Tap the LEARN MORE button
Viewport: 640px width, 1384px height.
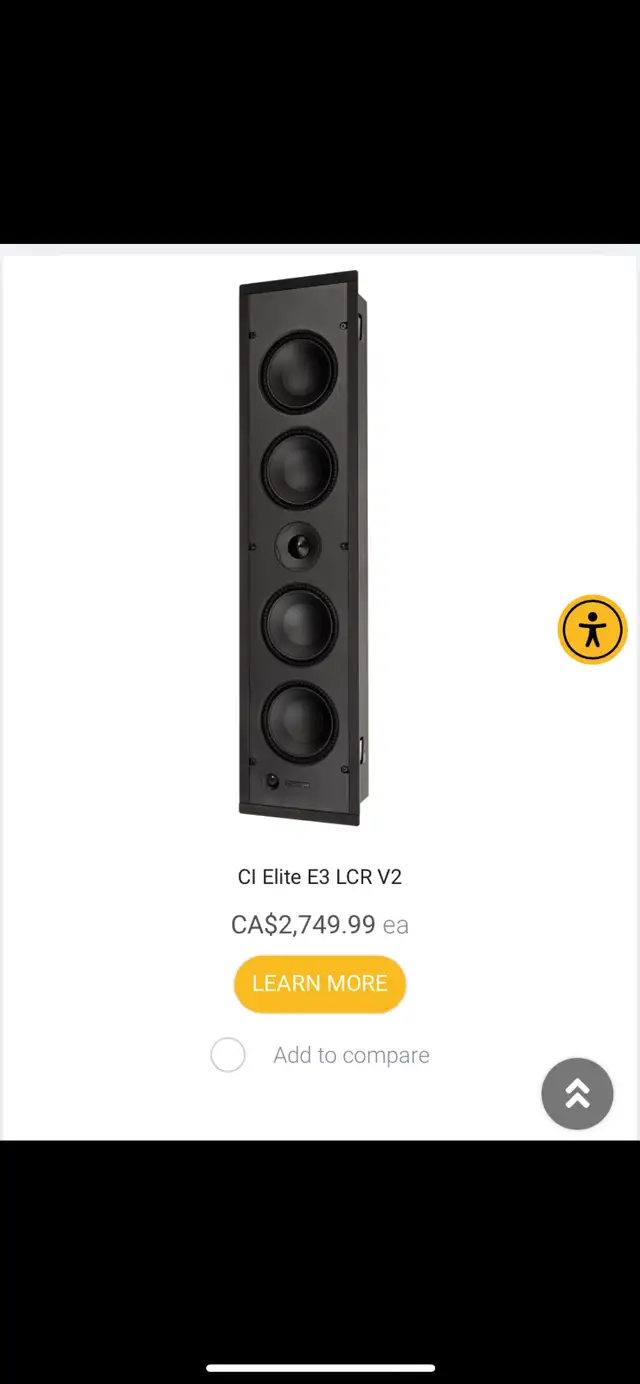320,984
